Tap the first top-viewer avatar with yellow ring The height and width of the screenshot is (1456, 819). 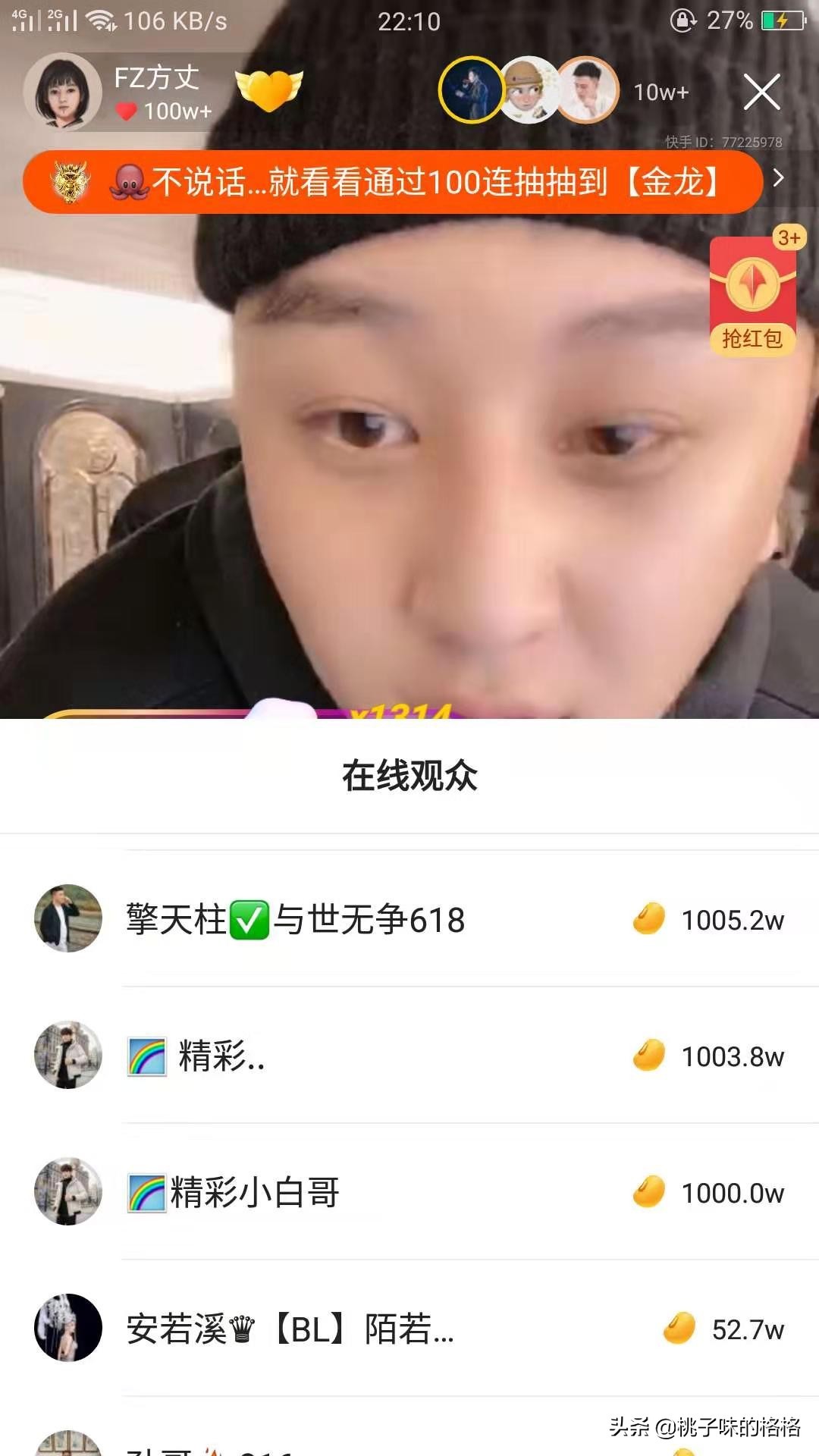471,90
